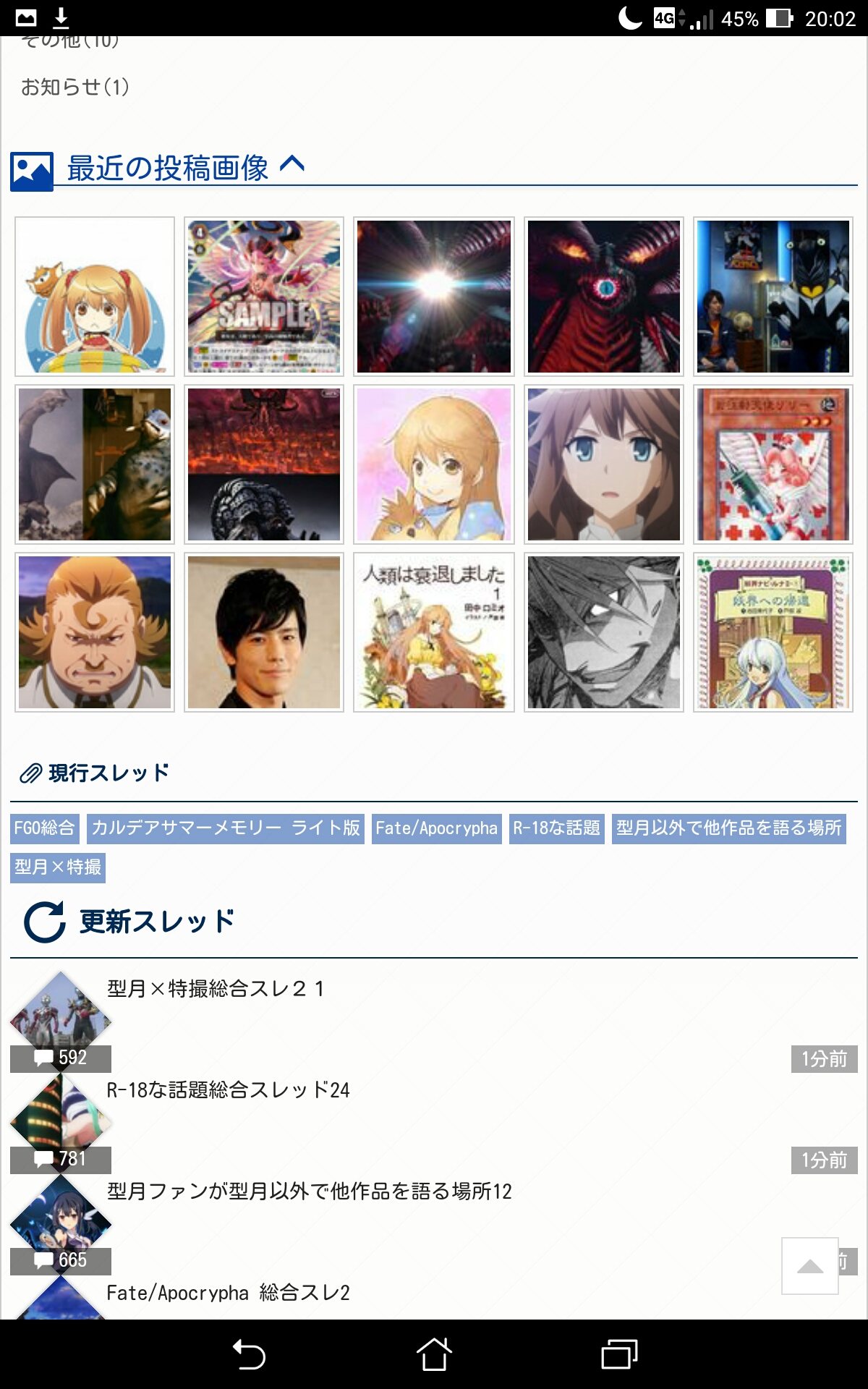
Task: Go back using the system back button
Action: coord(250,1354)
